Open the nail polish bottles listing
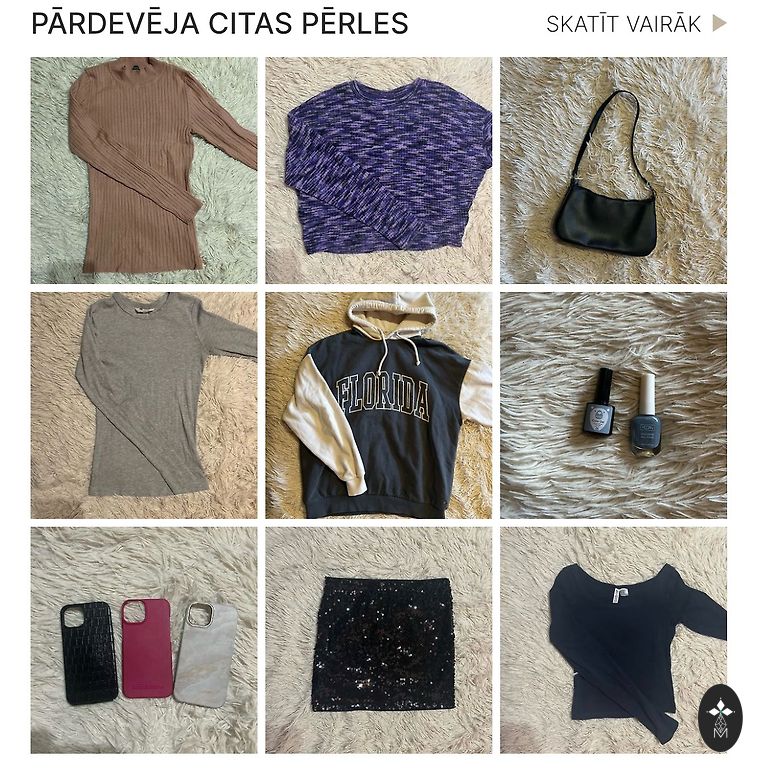759x768 pixels. (x=613, y=404)
